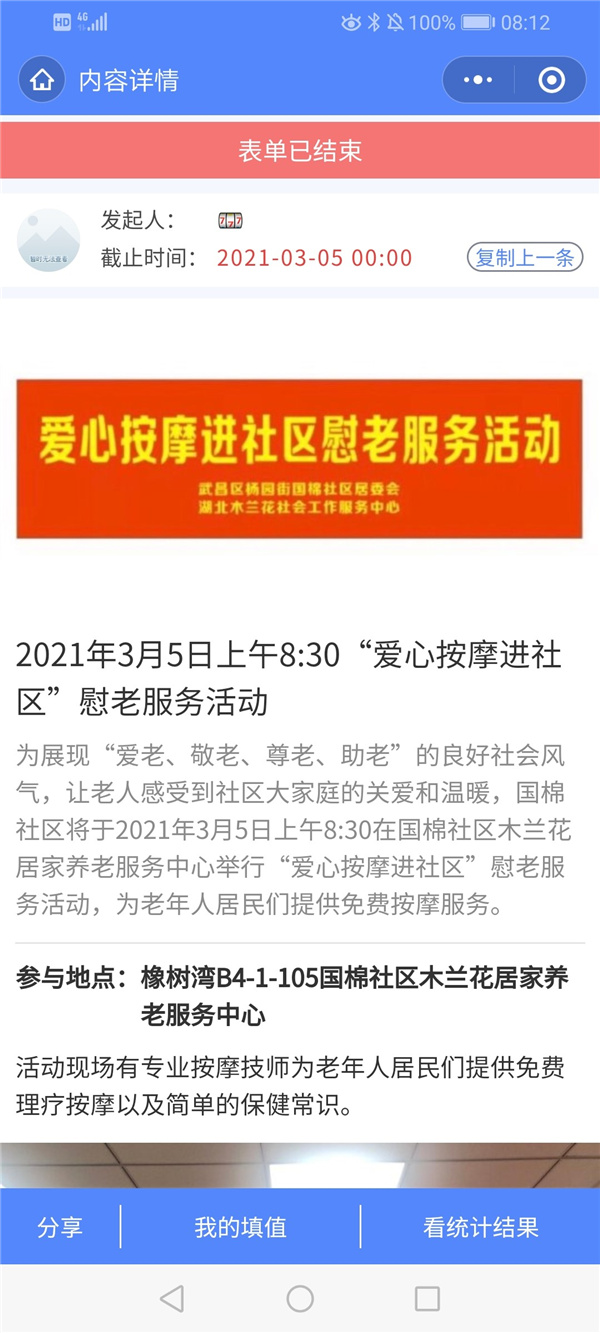Tap the initiator's avatar
The image size is (600, 1333).
48,241
